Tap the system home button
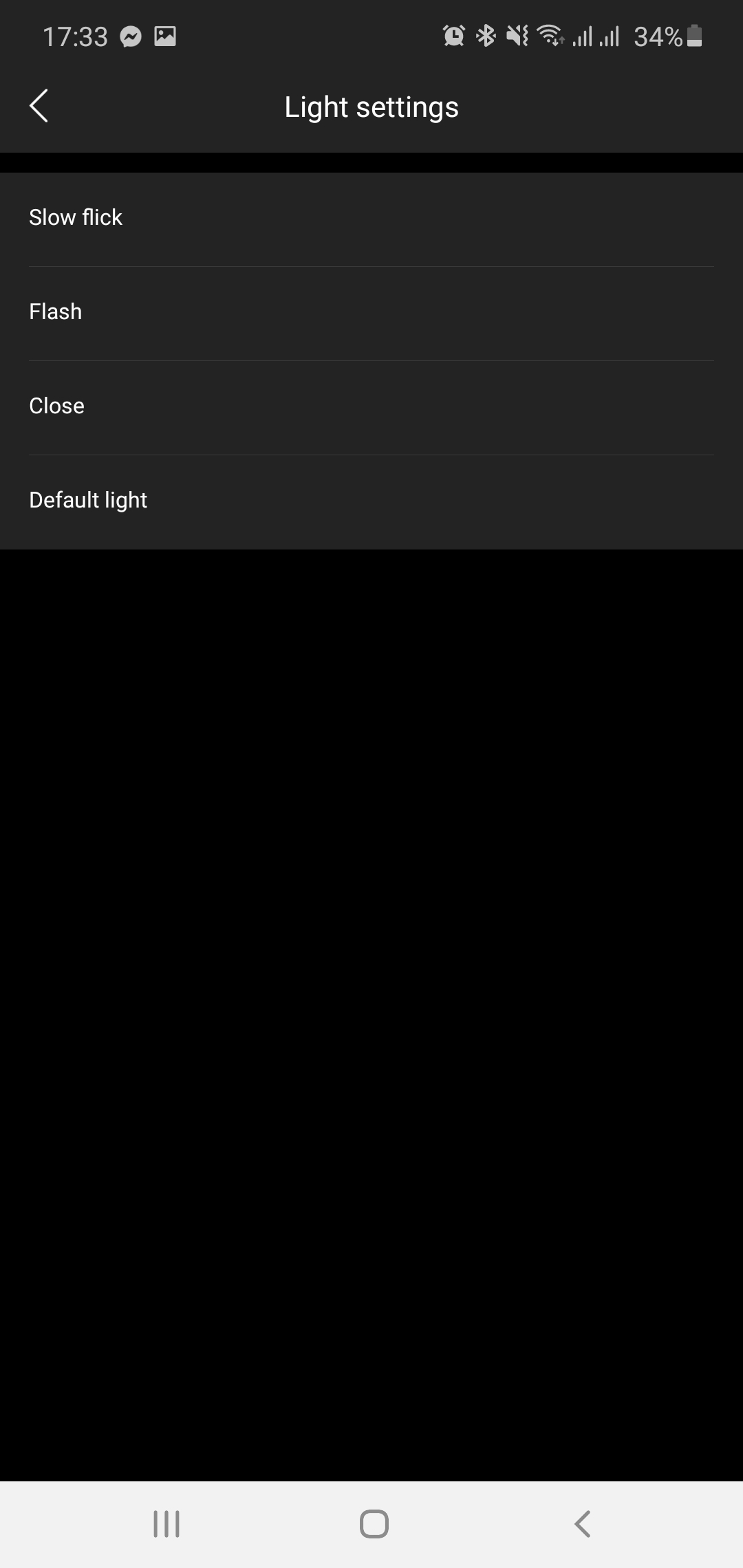This screenshot has width=743, height=1568. pyautogui.click(x=374, y=1524)
